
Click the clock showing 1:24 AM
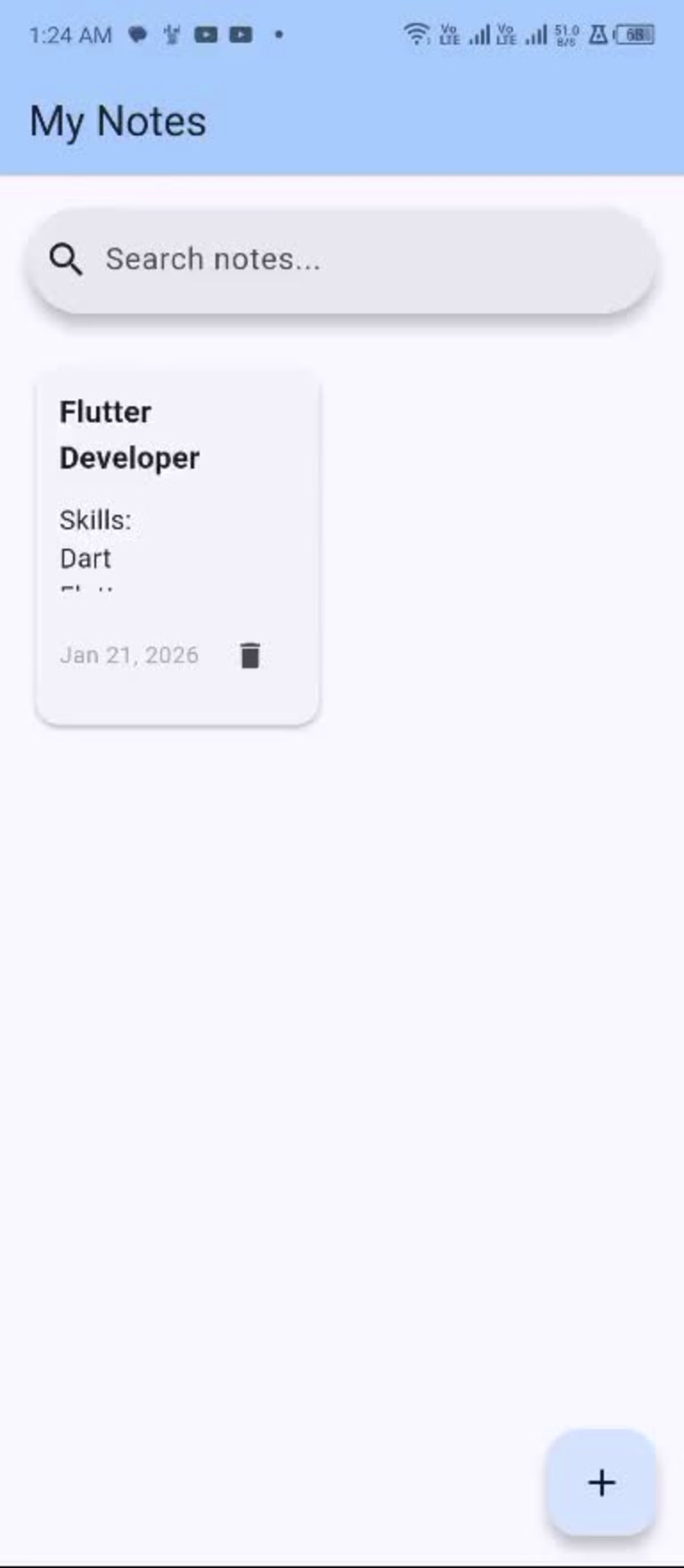click(x=70, y=33)
